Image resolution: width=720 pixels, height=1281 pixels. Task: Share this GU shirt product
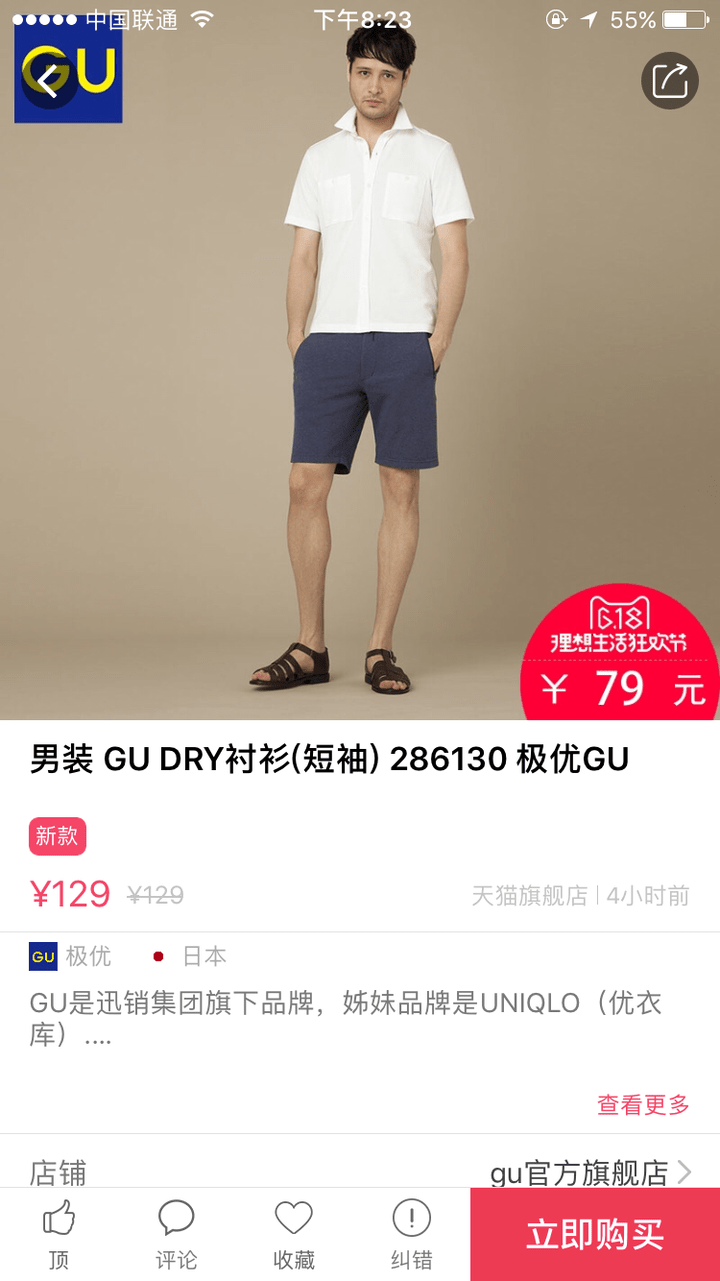pos(669,80)
